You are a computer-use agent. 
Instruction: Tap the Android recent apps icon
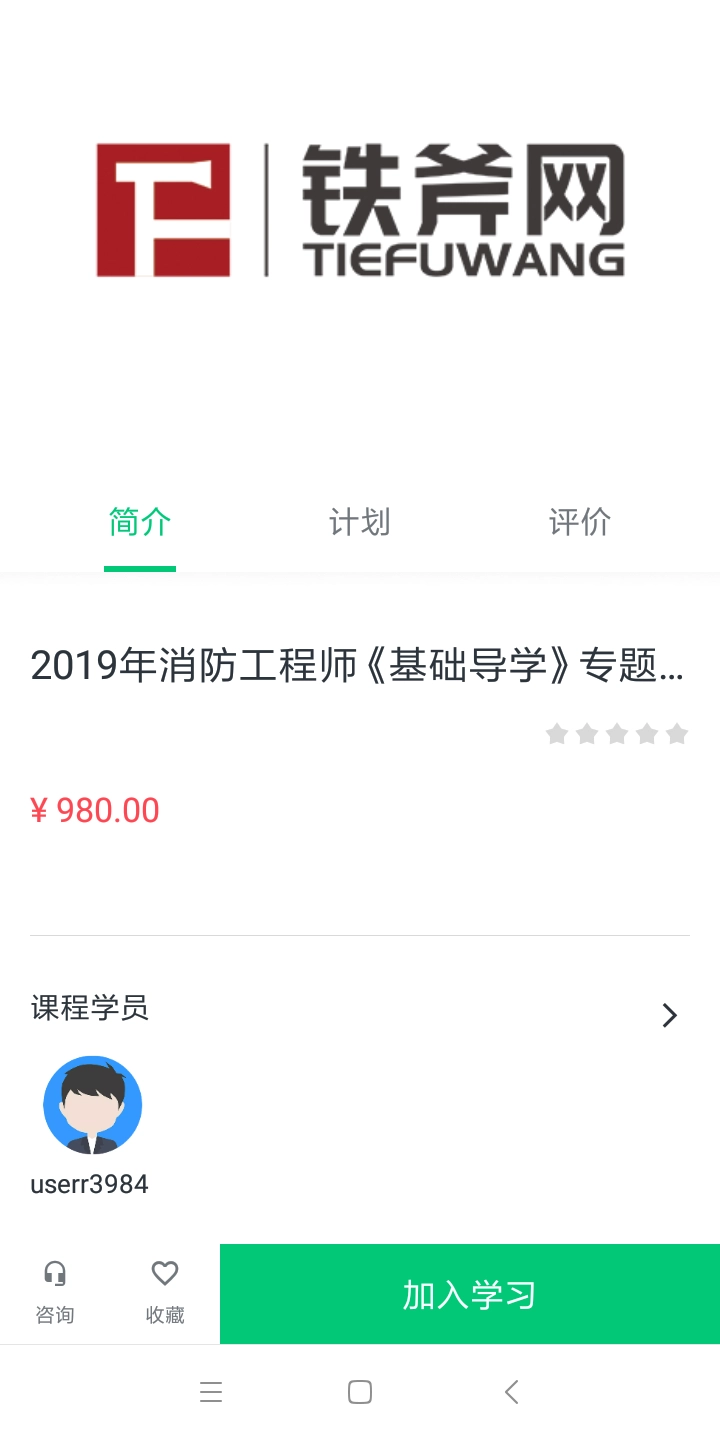211,1391
